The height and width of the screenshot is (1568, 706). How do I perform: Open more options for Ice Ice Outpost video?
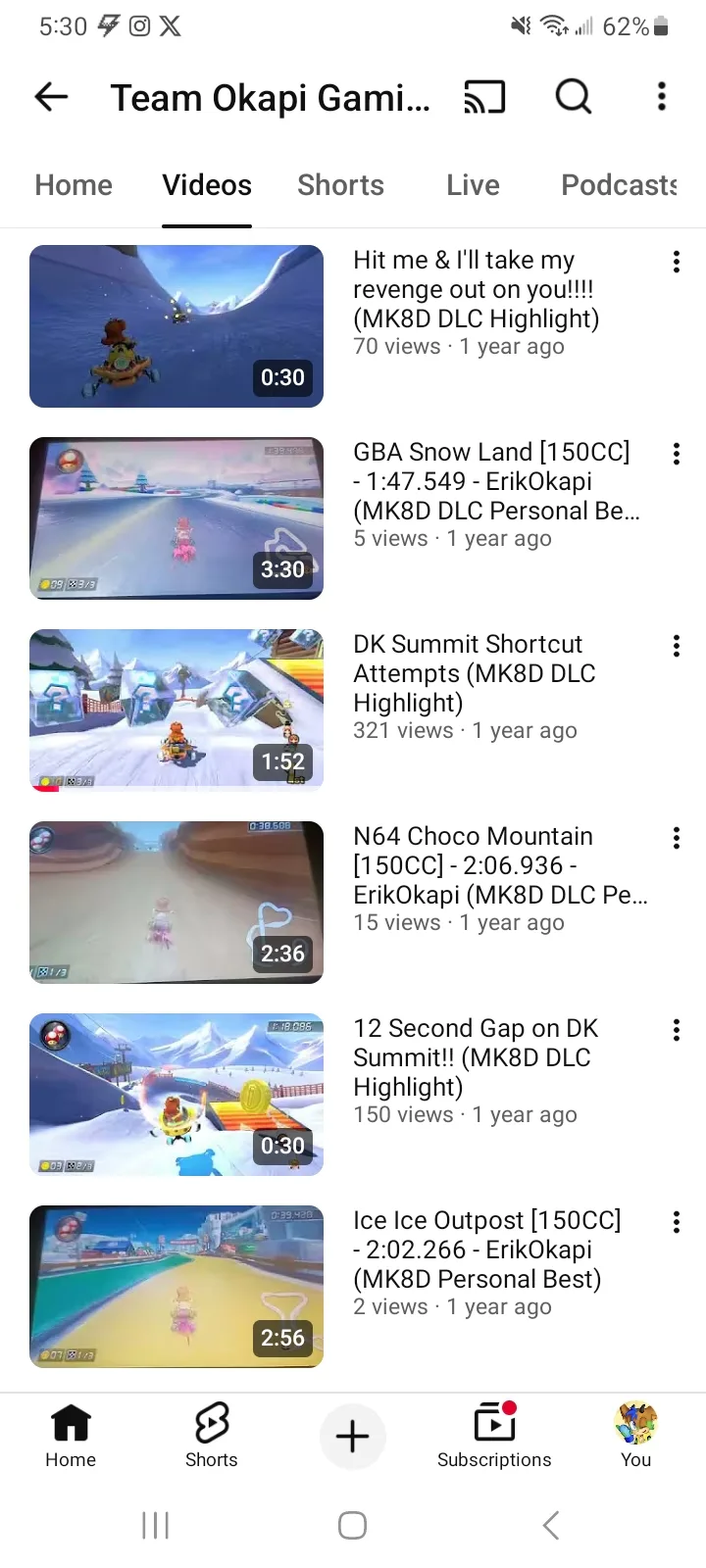pos(676,1222)
